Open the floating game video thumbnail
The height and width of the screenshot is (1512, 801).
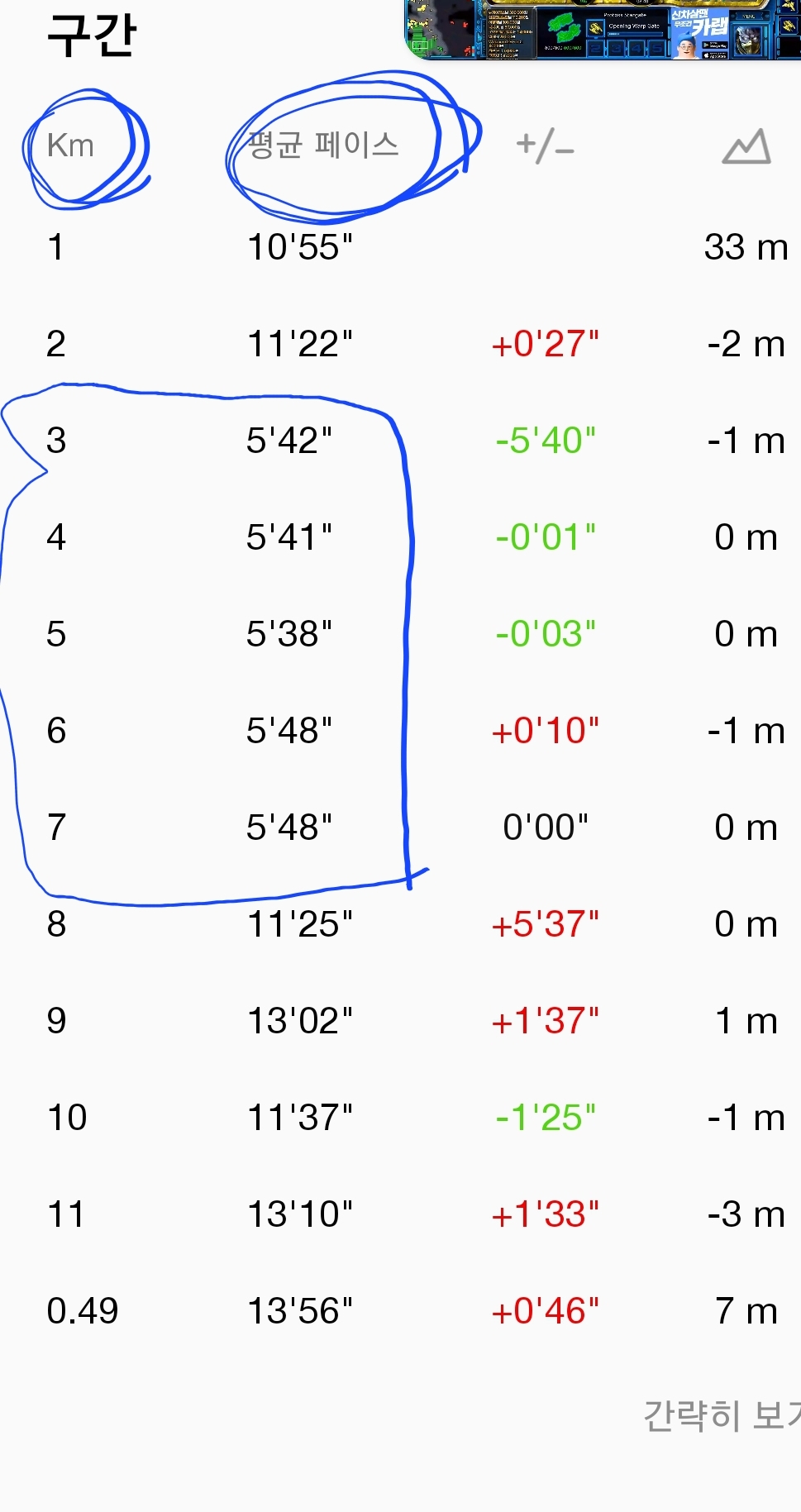603,30
